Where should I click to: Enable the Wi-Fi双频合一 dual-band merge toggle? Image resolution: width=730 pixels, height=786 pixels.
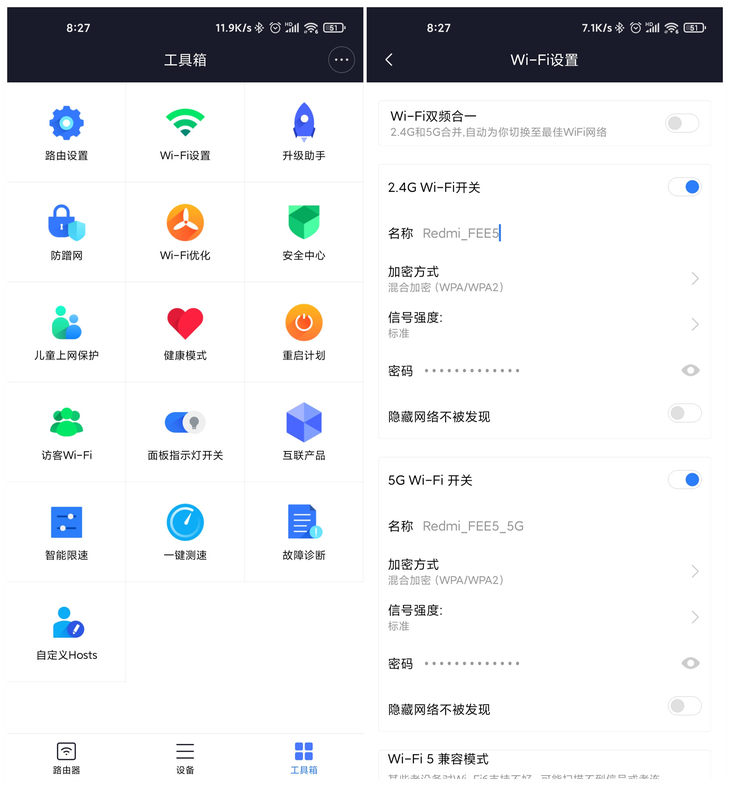(682, 120)
